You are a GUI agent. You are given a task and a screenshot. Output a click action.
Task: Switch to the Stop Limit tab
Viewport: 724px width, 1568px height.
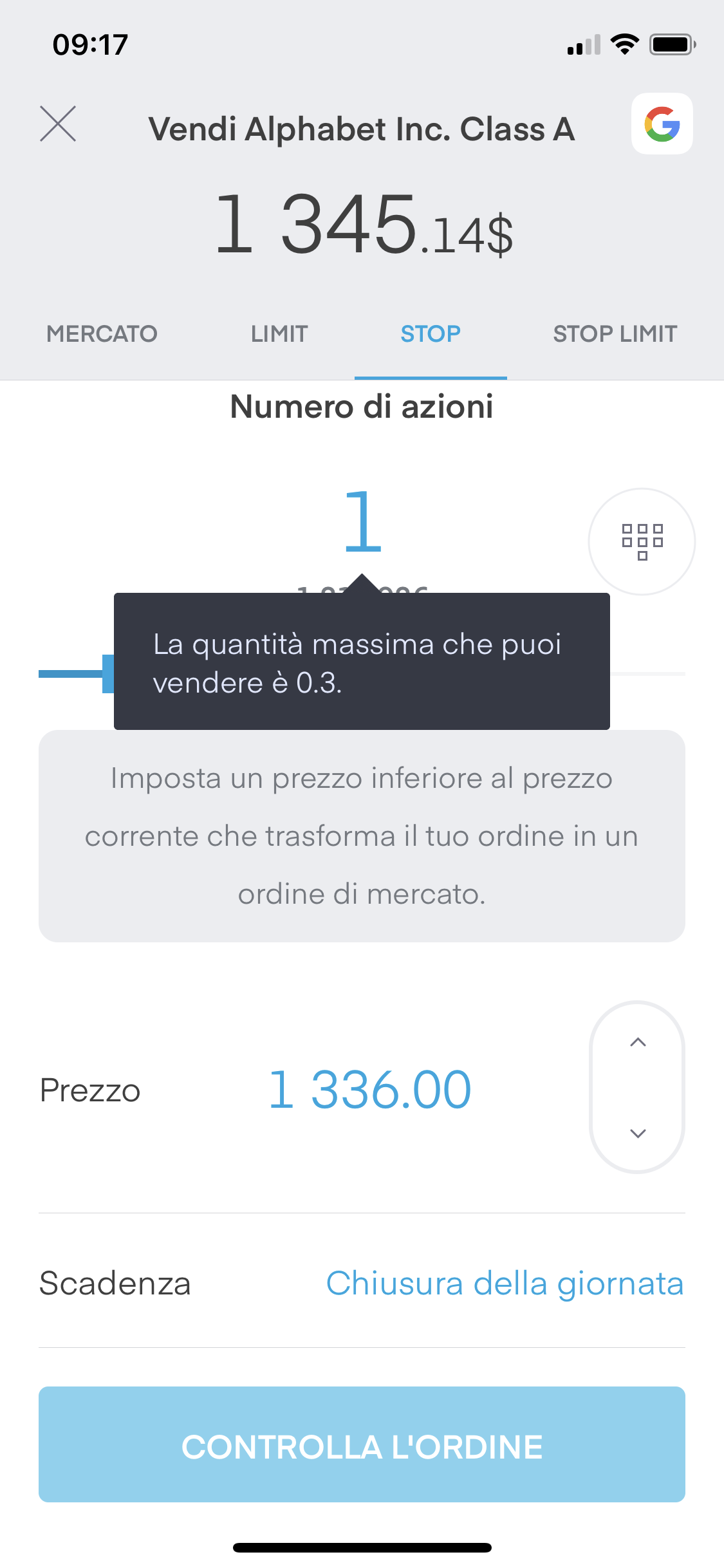click(615, 333)
